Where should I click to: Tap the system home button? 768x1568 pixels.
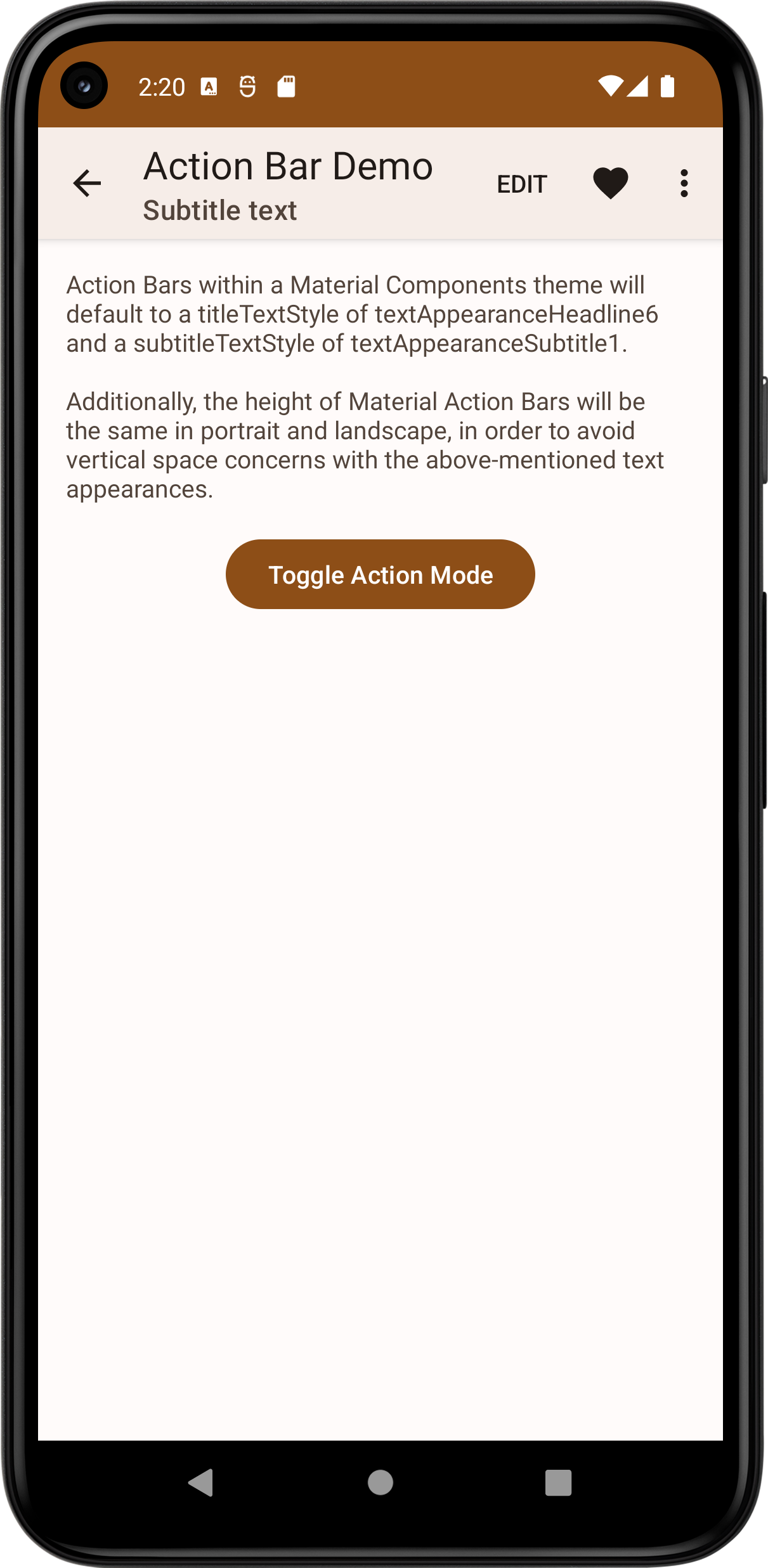(381, 1482)
